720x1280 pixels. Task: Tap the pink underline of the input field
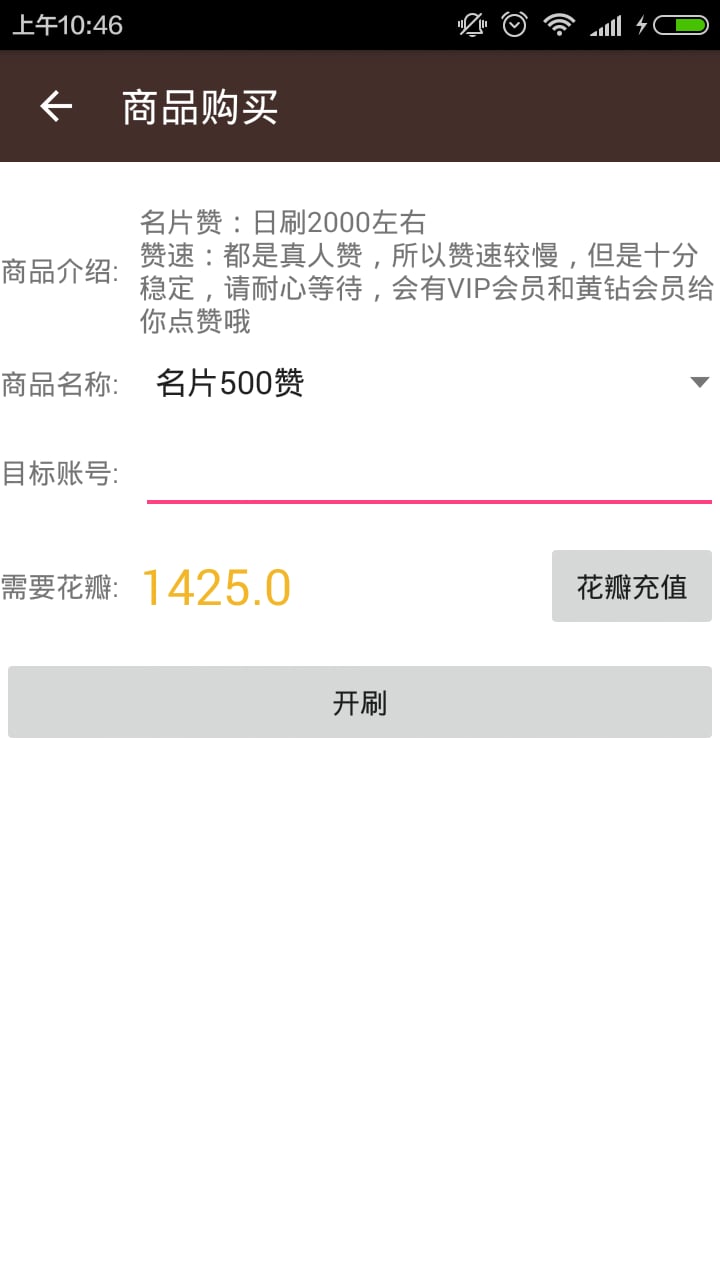point(428,499)
